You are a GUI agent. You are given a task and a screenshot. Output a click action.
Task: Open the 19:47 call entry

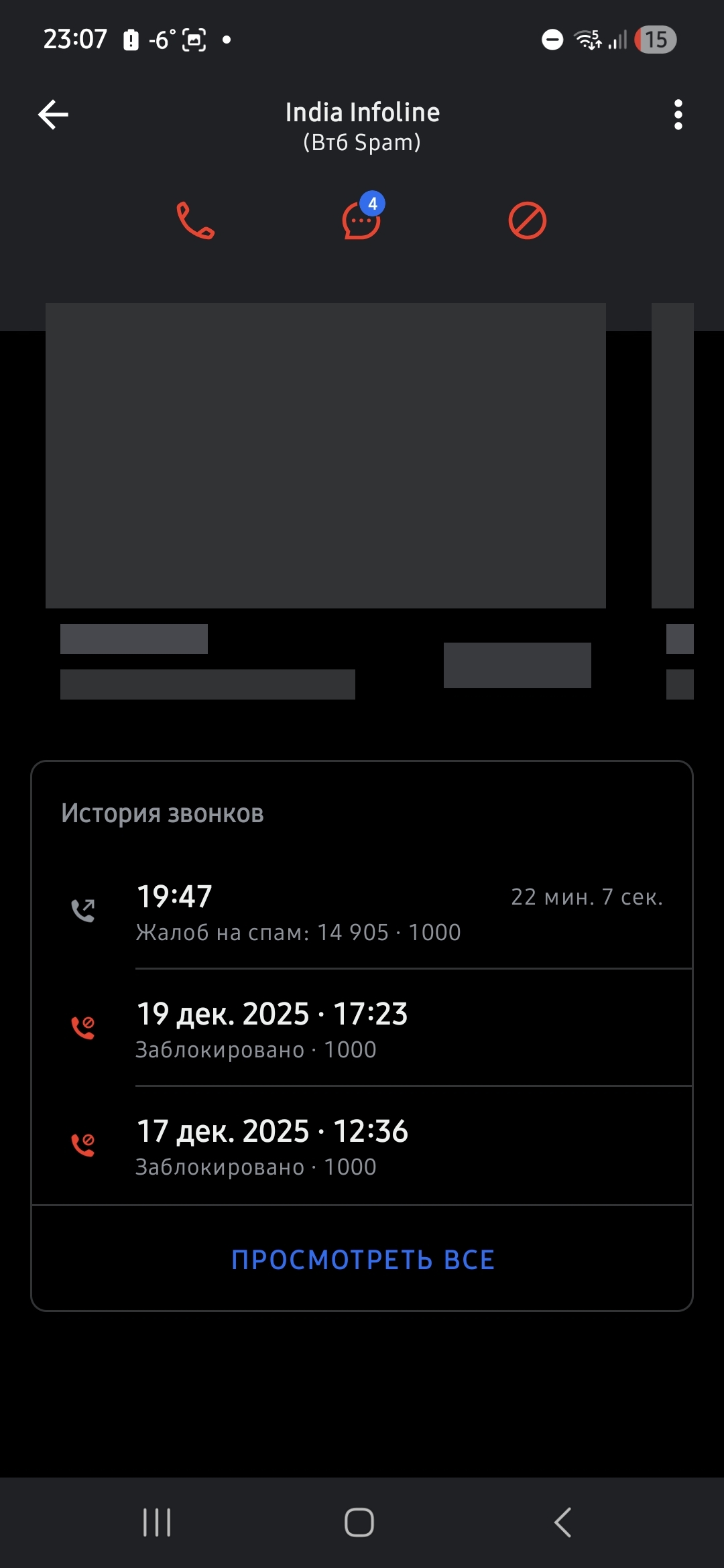(x=362, y=911)
